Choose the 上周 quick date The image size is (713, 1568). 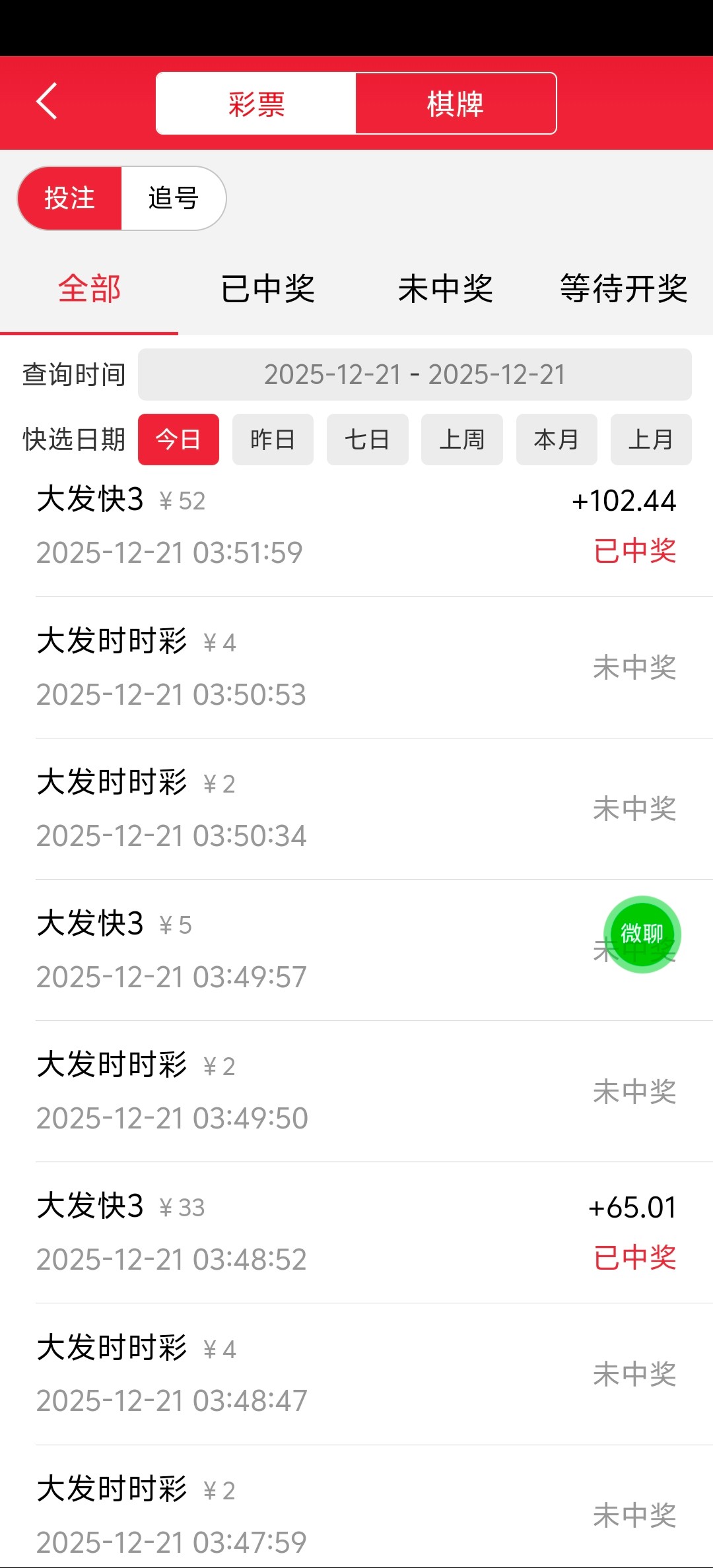pyautogui.click(x=462, y=440)
